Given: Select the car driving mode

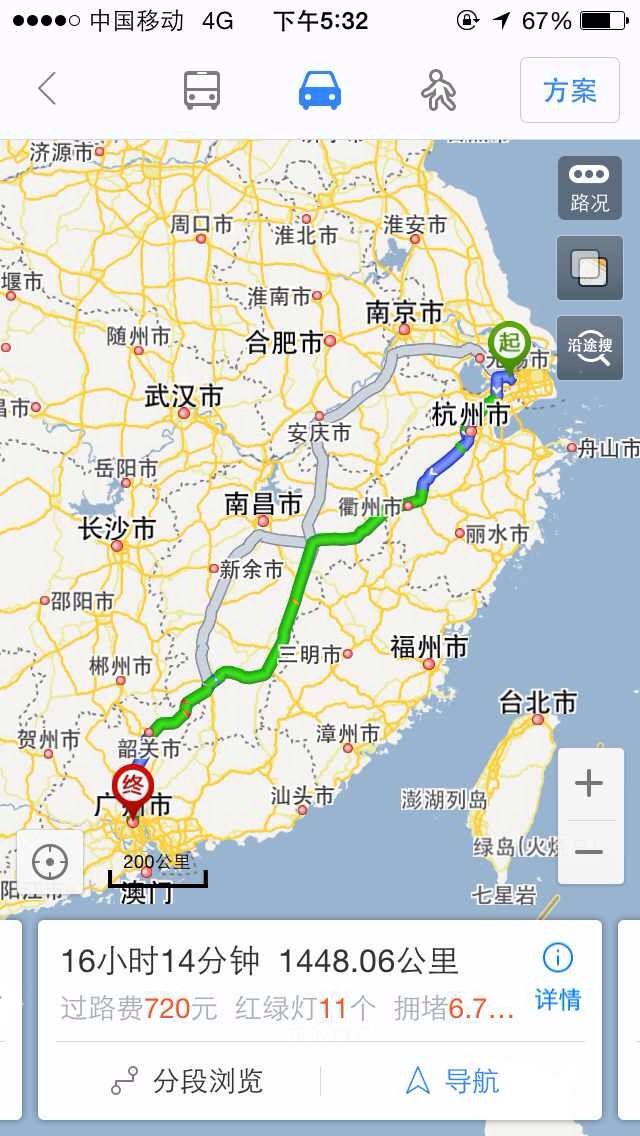Looking at the screenshot, I should click(x=320, y=91).
